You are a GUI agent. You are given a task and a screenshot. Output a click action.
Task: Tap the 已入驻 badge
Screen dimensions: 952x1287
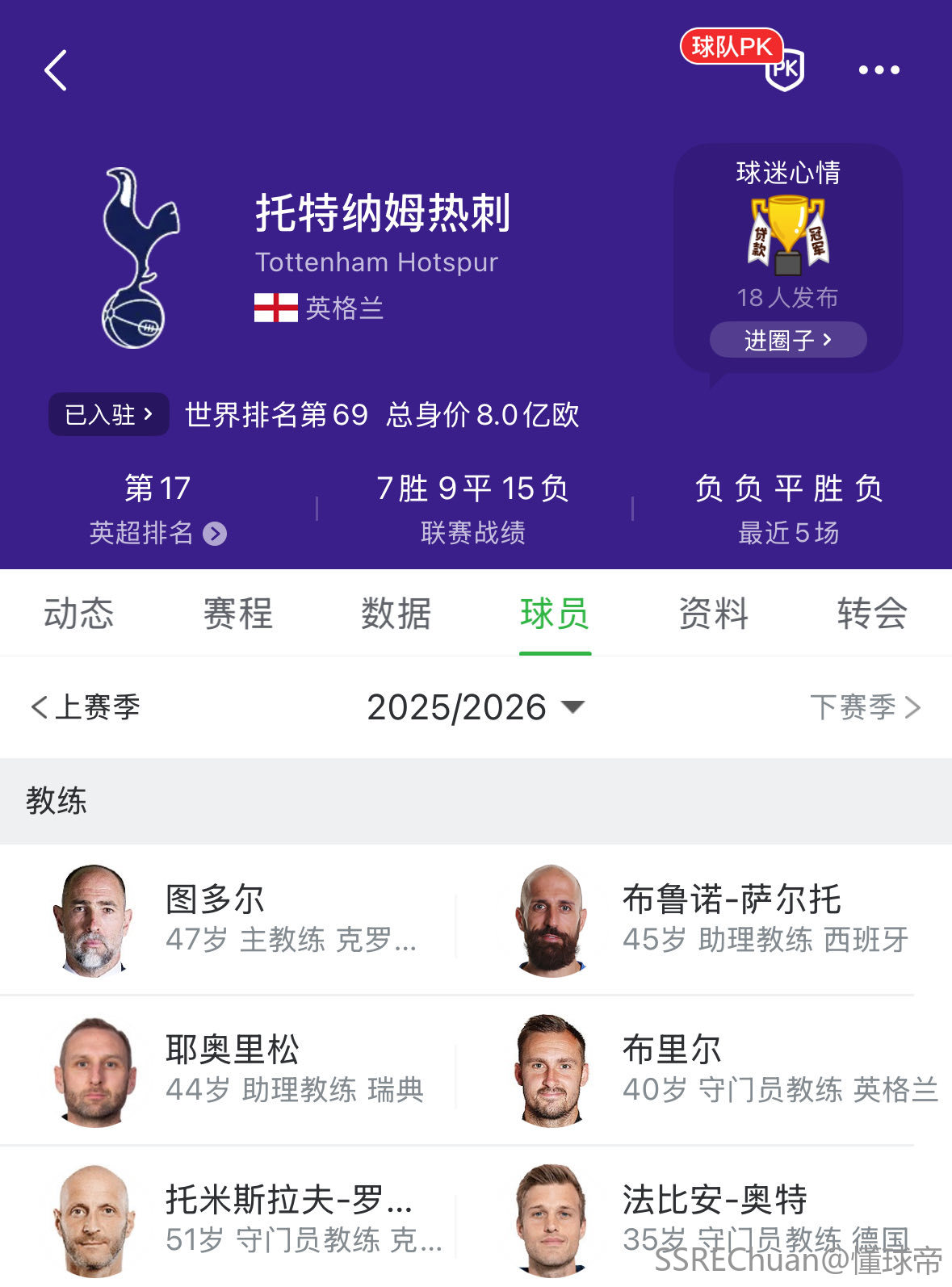point(109,415)
